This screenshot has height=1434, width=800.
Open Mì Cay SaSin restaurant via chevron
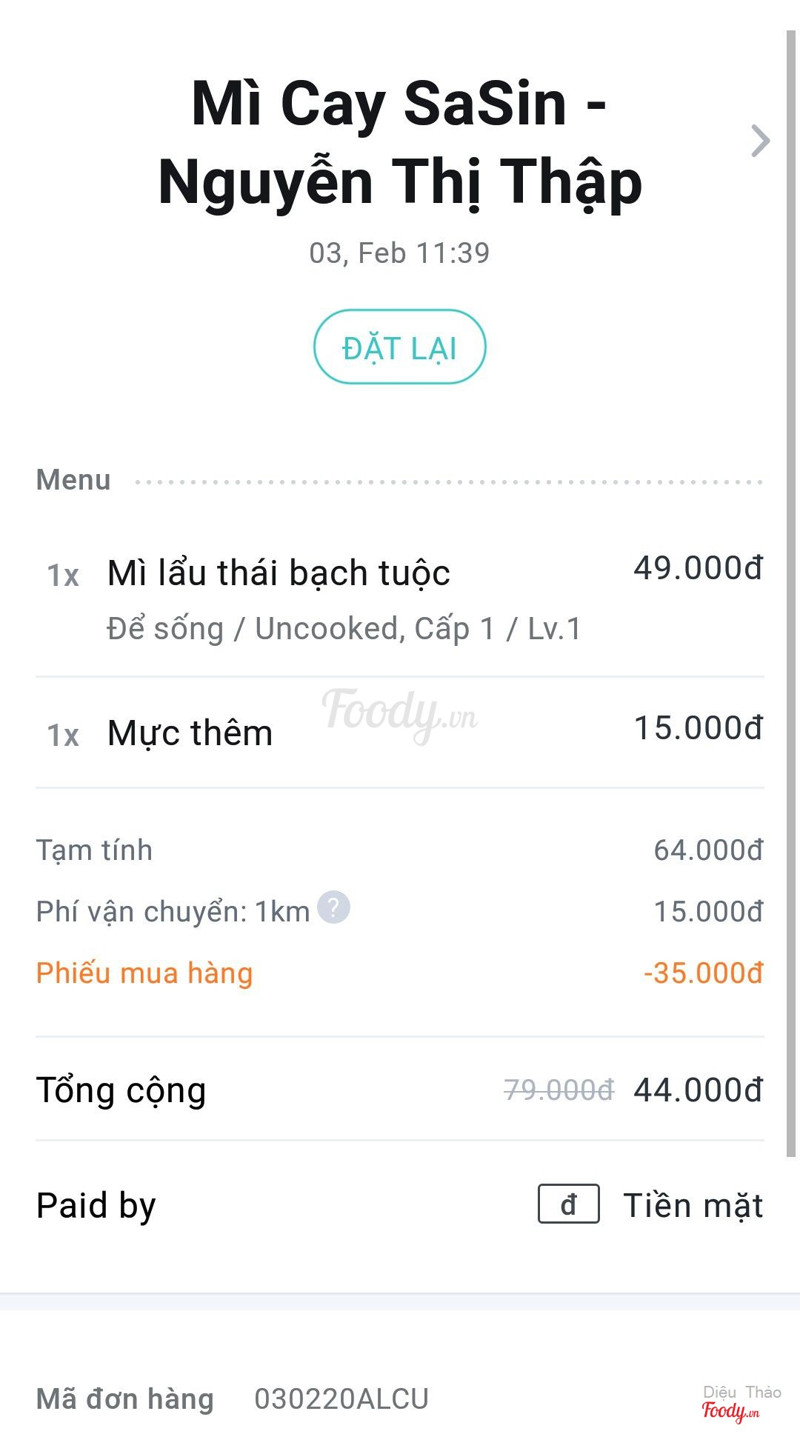coord(760,141)
